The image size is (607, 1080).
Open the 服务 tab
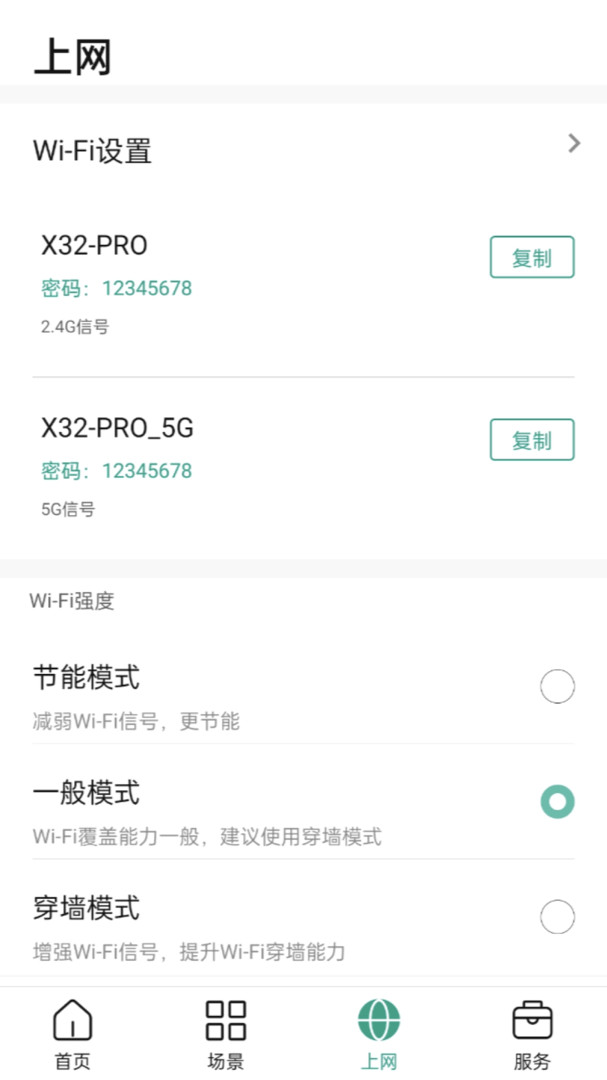click(x=532, y=1034)
